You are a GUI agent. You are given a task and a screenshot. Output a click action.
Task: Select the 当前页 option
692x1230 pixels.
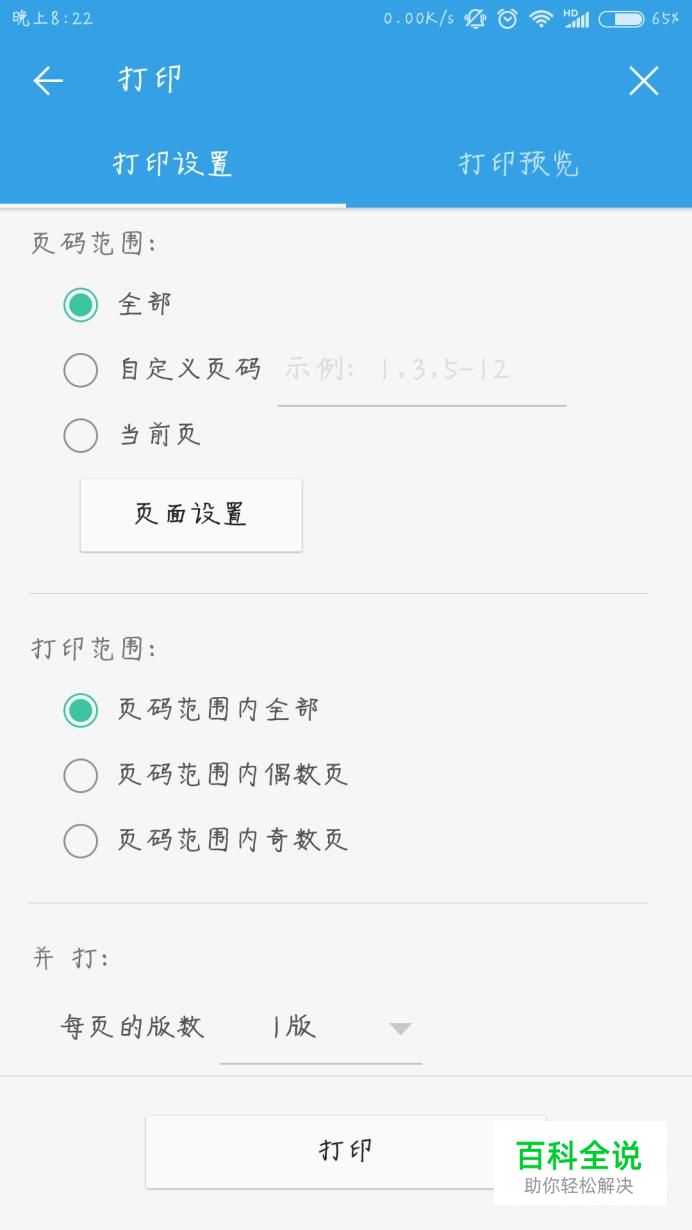[x=132, y=435]
